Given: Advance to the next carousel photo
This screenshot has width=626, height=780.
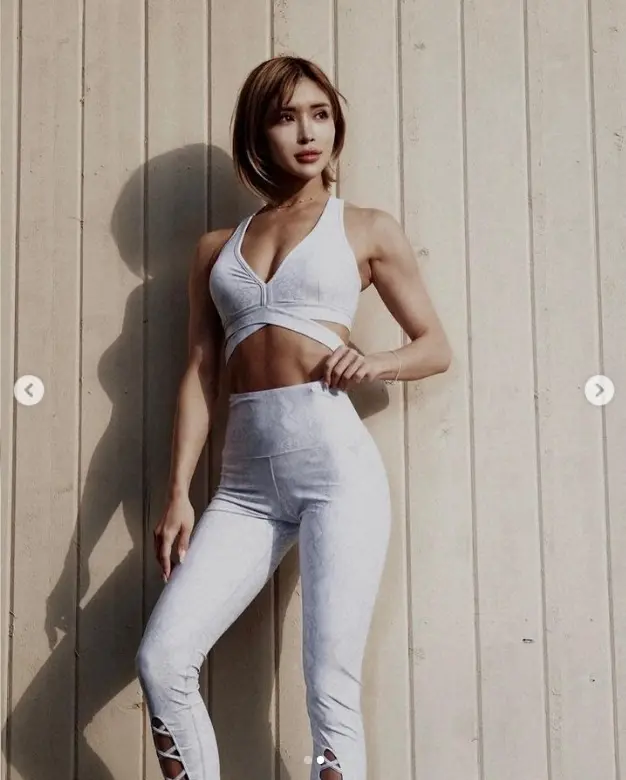Looking at the screenshot, I should click(598, 390).
